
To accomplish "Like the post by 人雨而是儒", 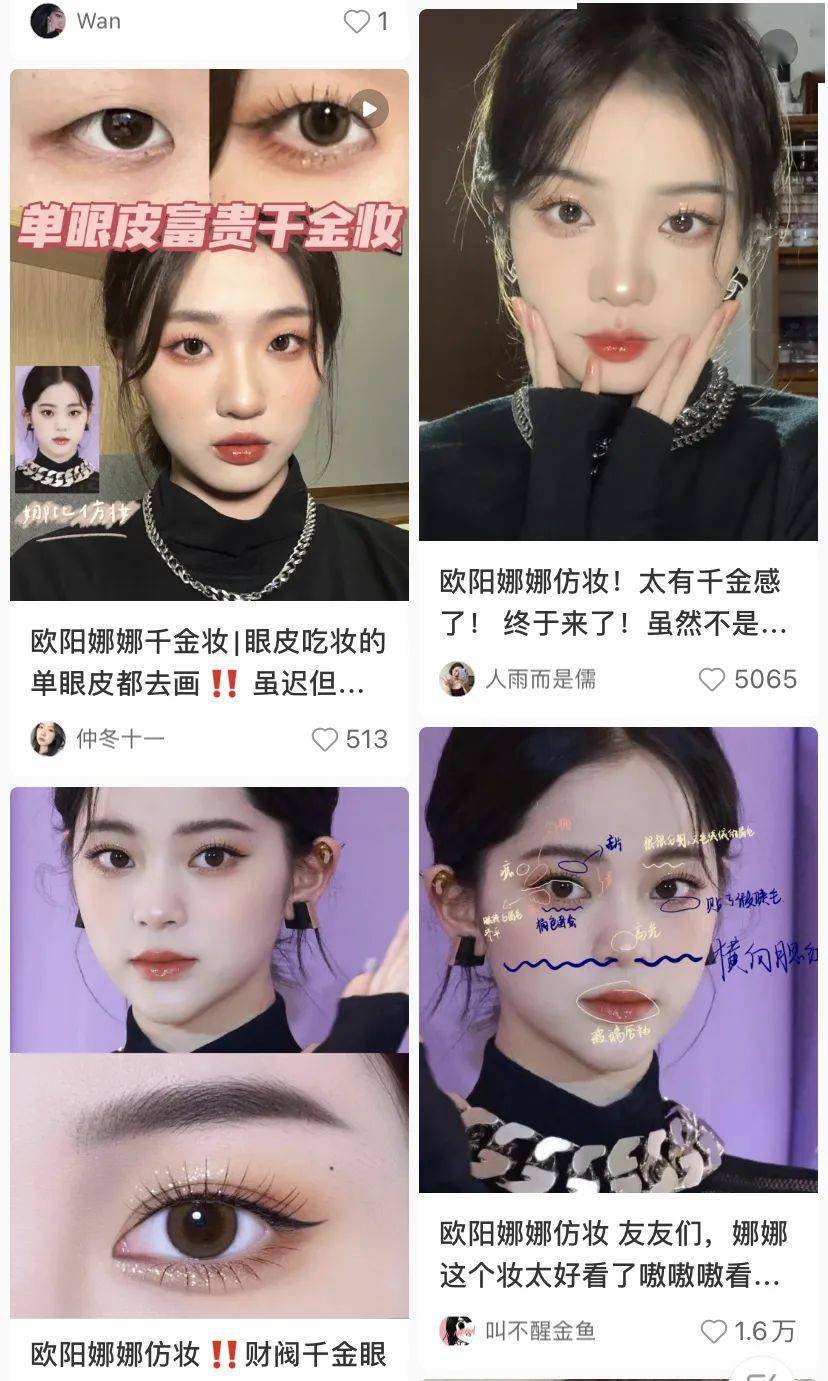I will 712,680.
